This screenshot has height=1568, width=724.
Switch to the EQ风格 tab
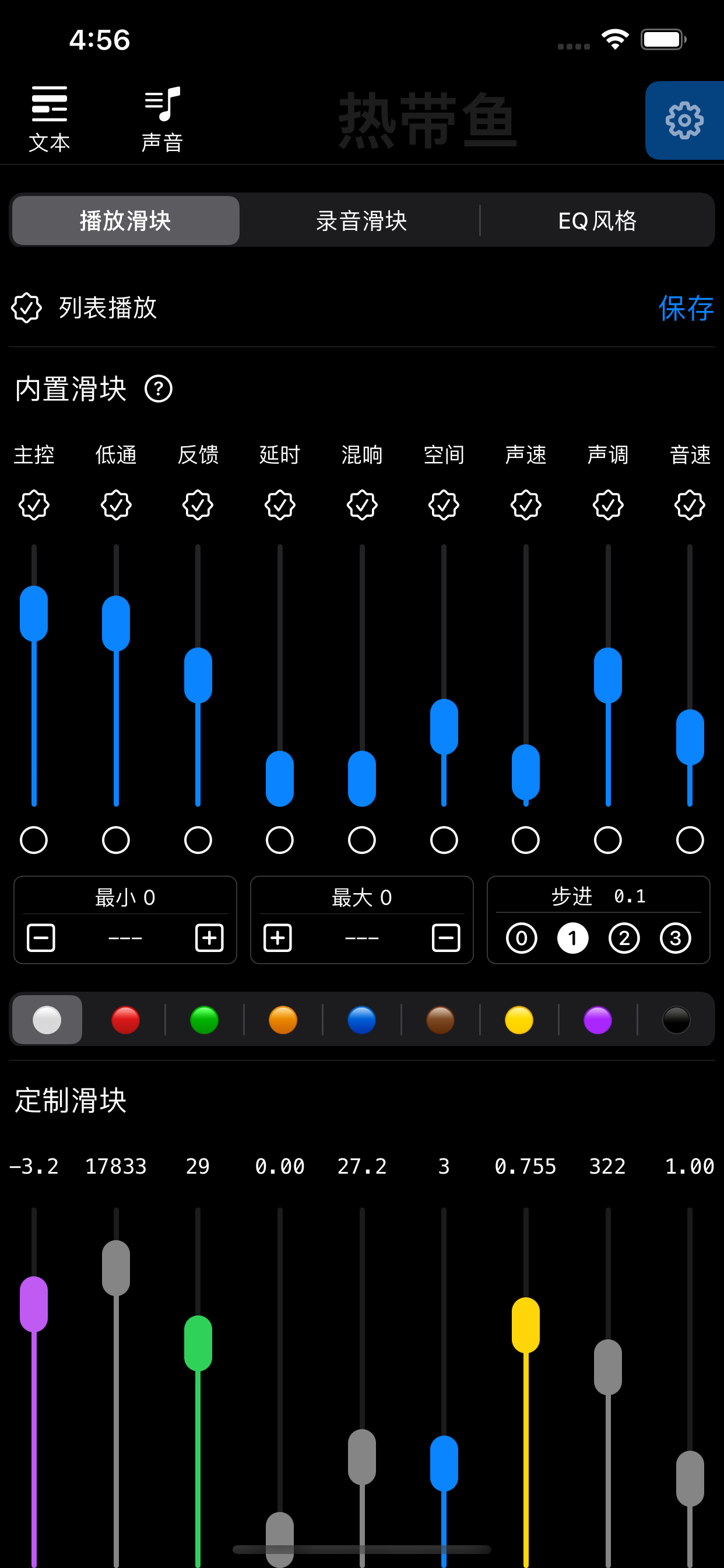(x=598, y=220)
